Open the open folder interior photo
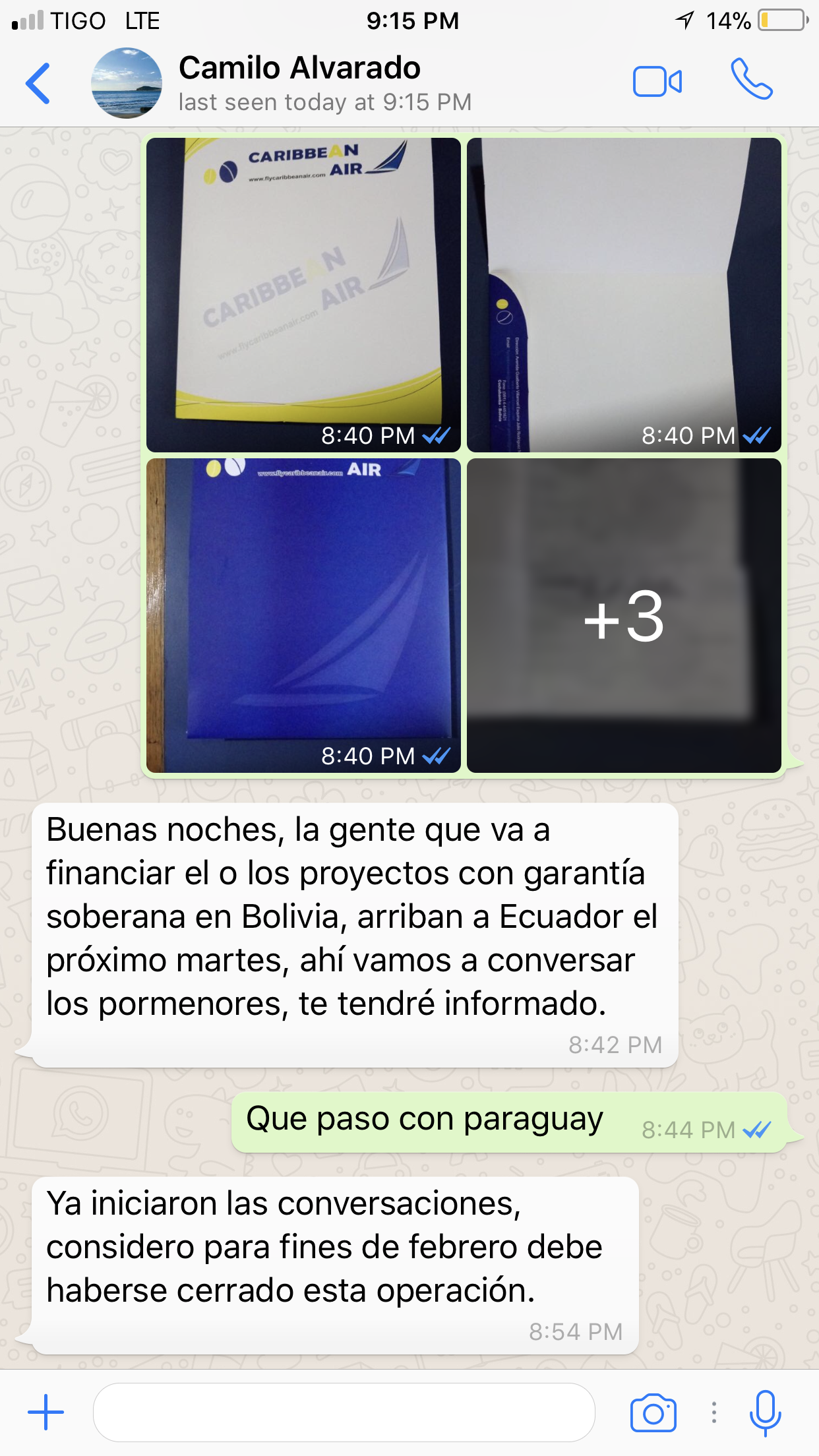The width and height of the screenshot is (819, 1456). 624,294
